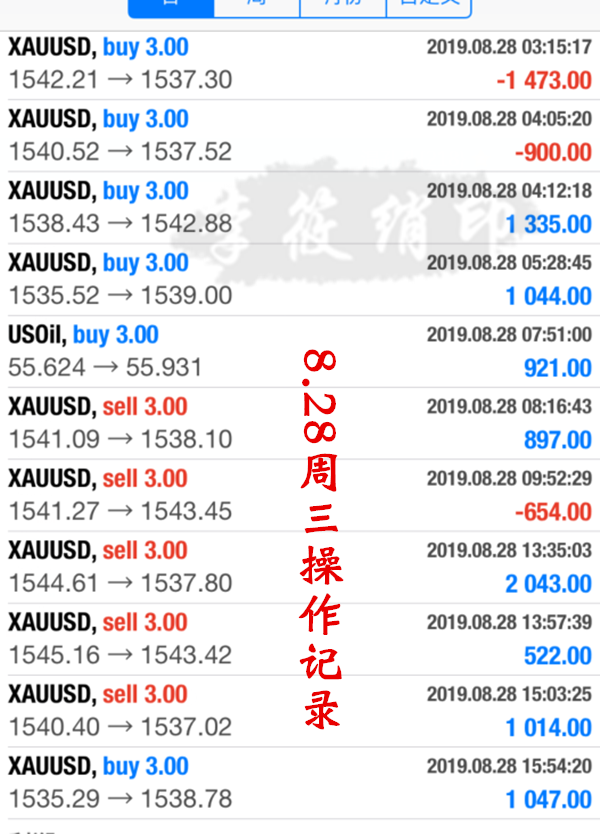Open the XAUUSD buy trade with 1 047.00 profit

click(x=300, y=784)
